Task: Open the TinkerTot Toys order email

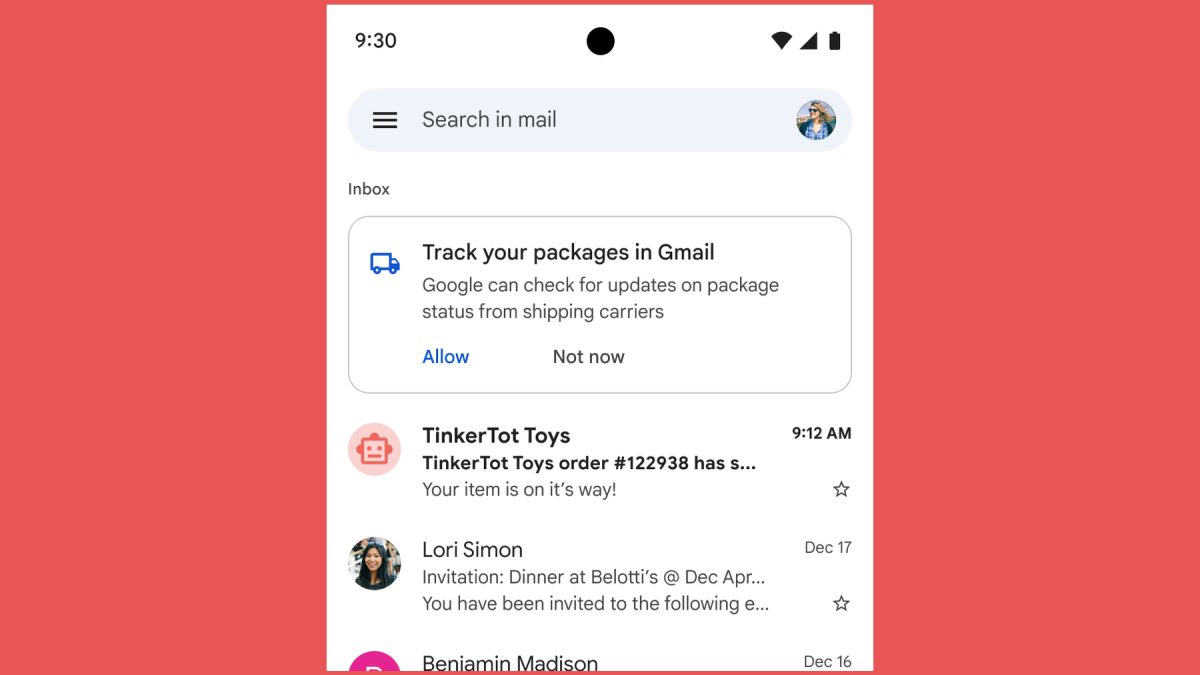Action: 588,463
